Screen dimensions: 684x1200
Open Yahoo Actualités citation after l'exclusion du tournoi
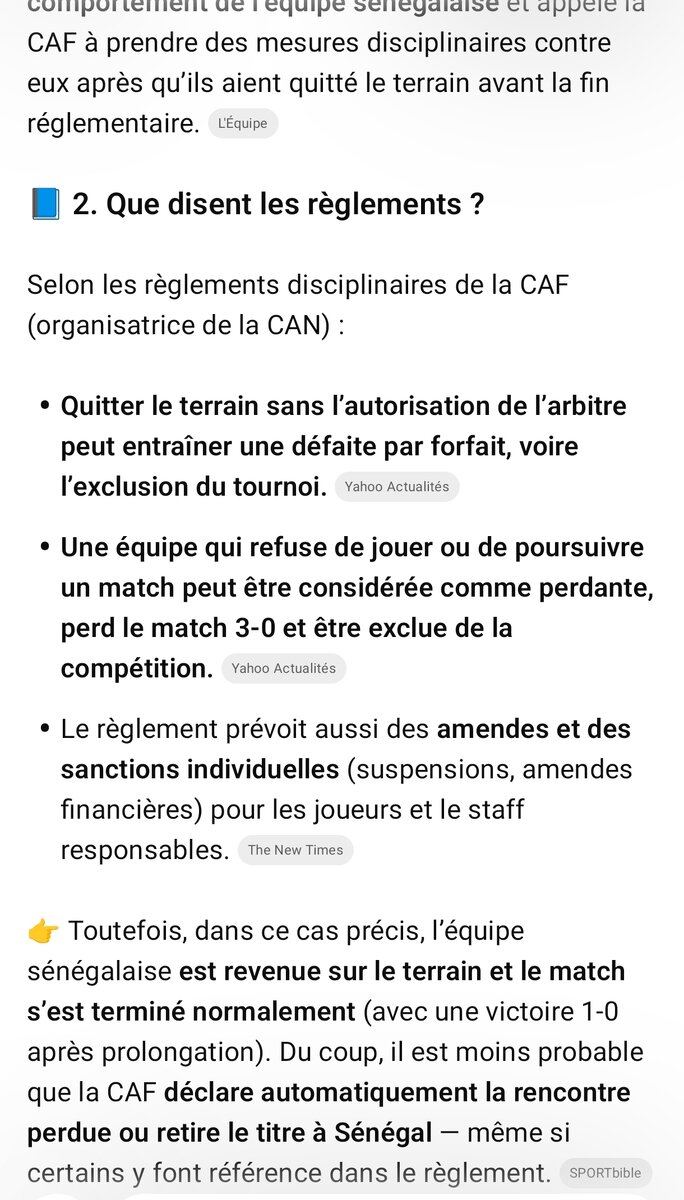[x=397, y=487]
